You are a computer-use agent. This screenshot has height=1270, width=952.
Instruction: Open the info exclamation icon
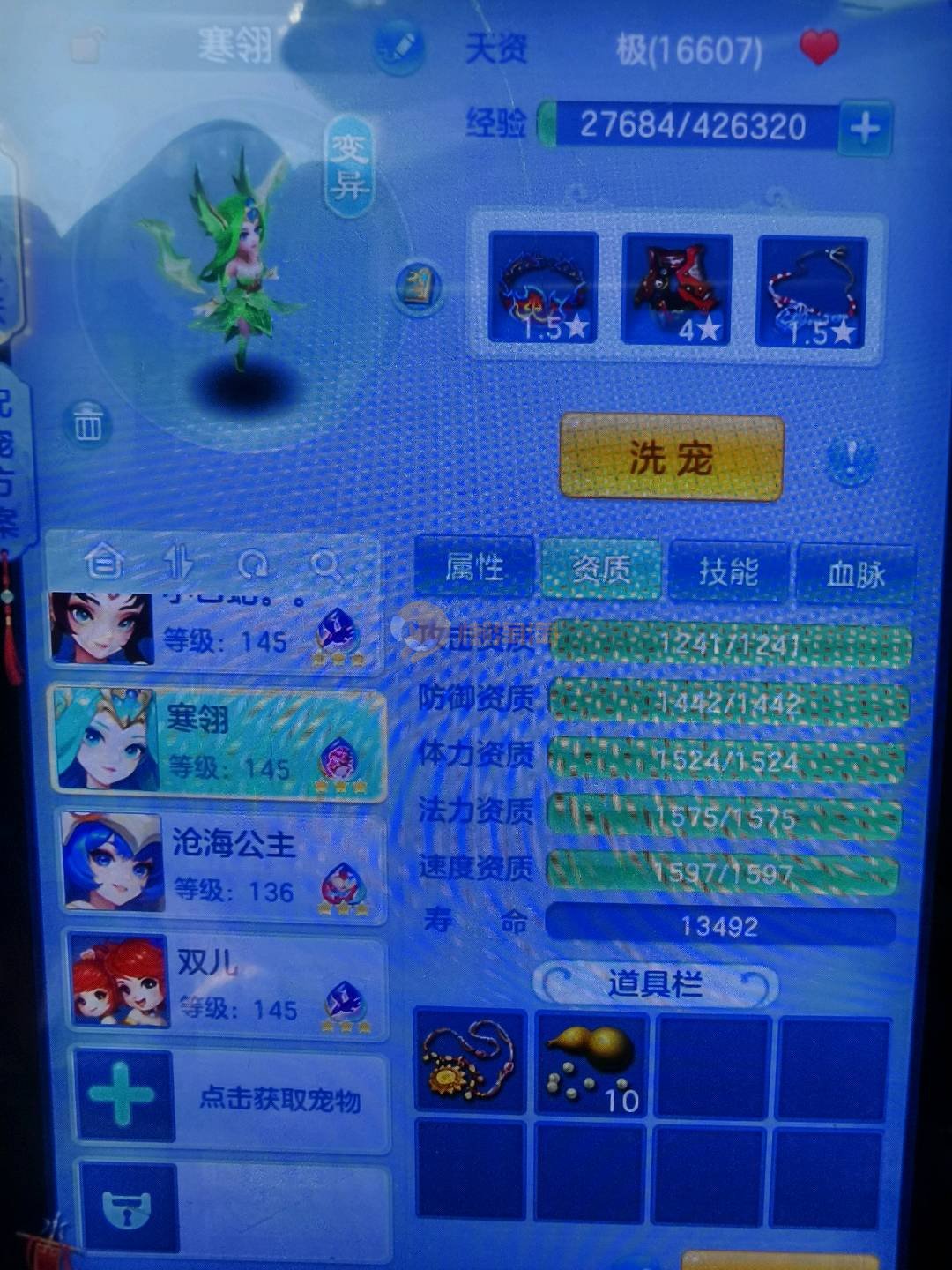tap(851, 459)
